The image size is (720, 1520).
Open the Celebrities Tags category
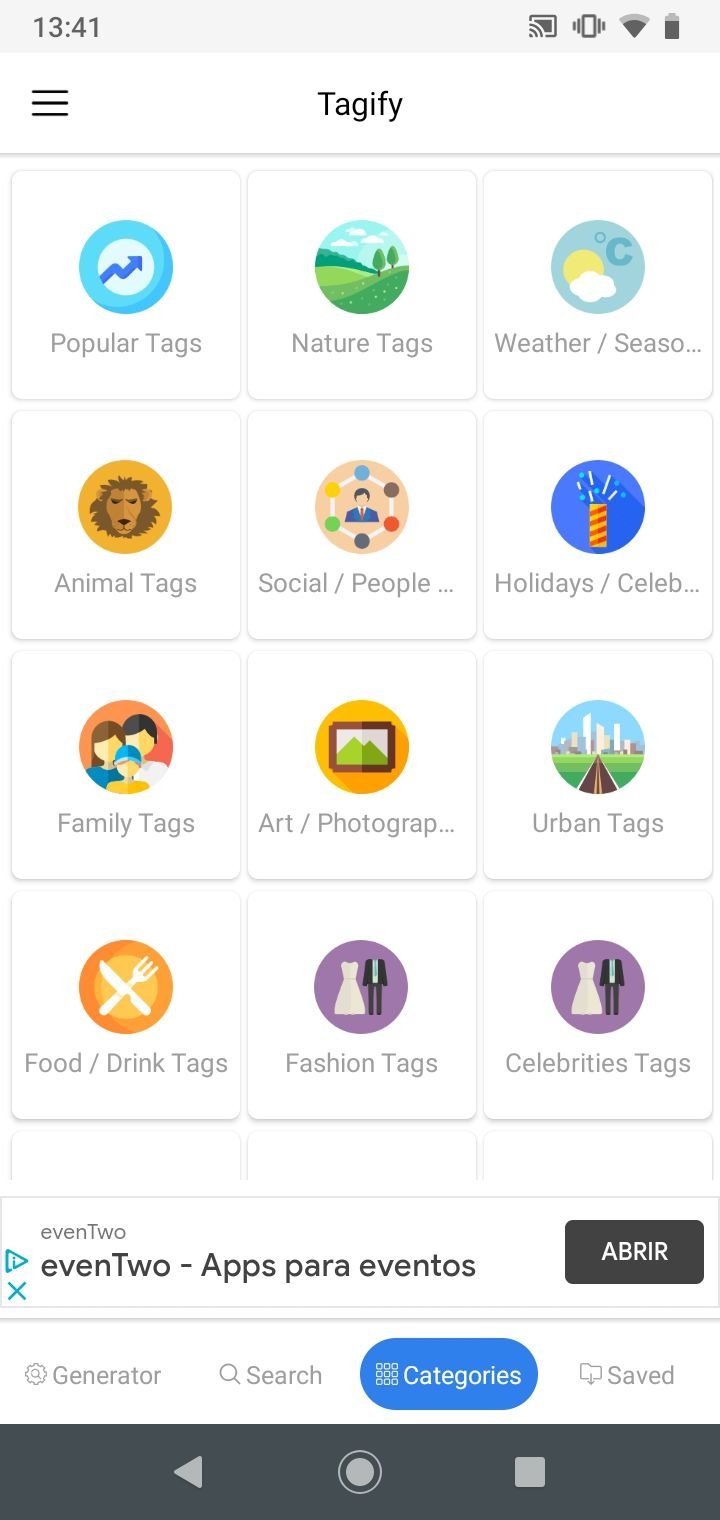(598, 1005)
